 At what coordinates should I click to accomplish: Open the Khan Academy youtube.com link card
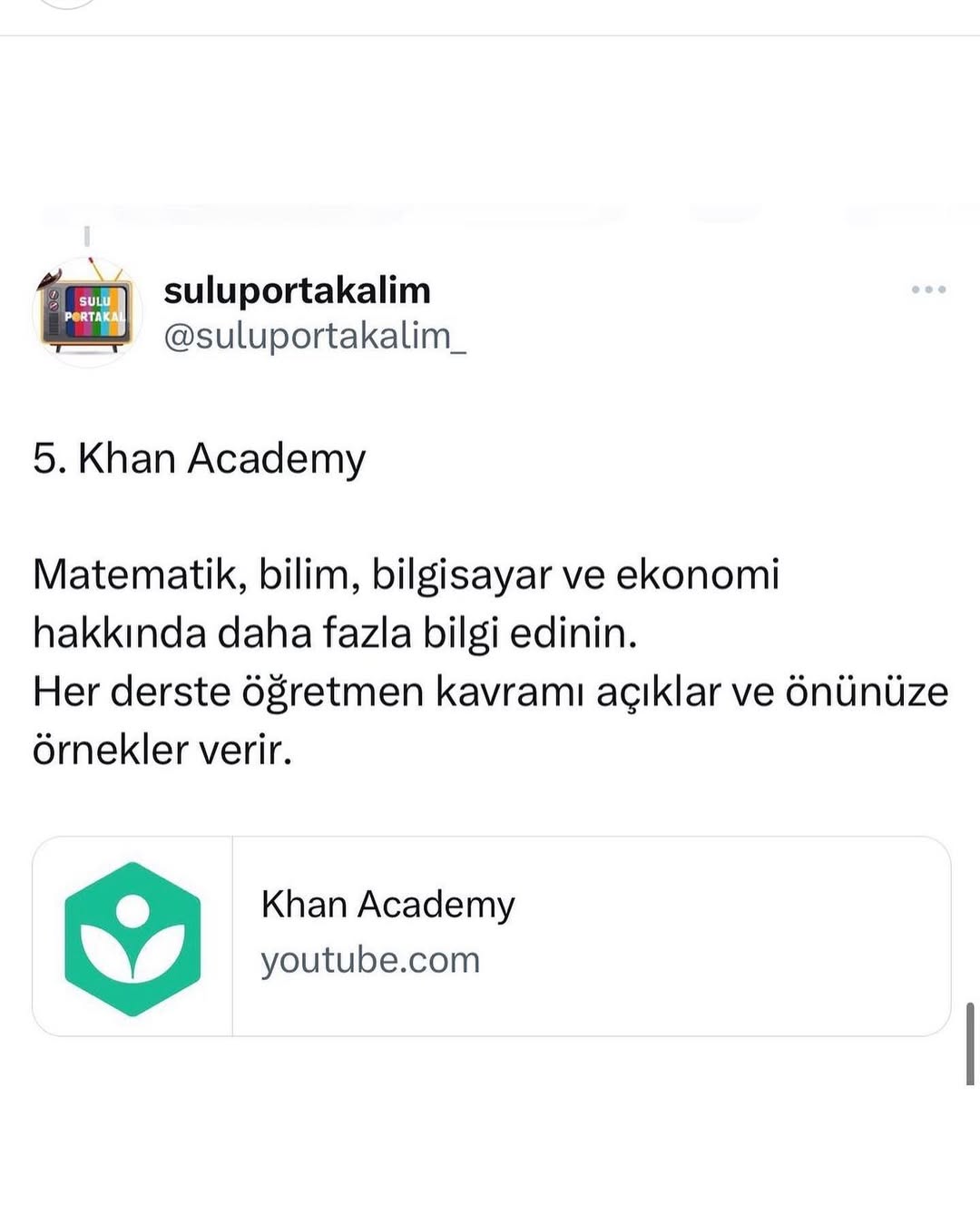(x=491, y=936)
